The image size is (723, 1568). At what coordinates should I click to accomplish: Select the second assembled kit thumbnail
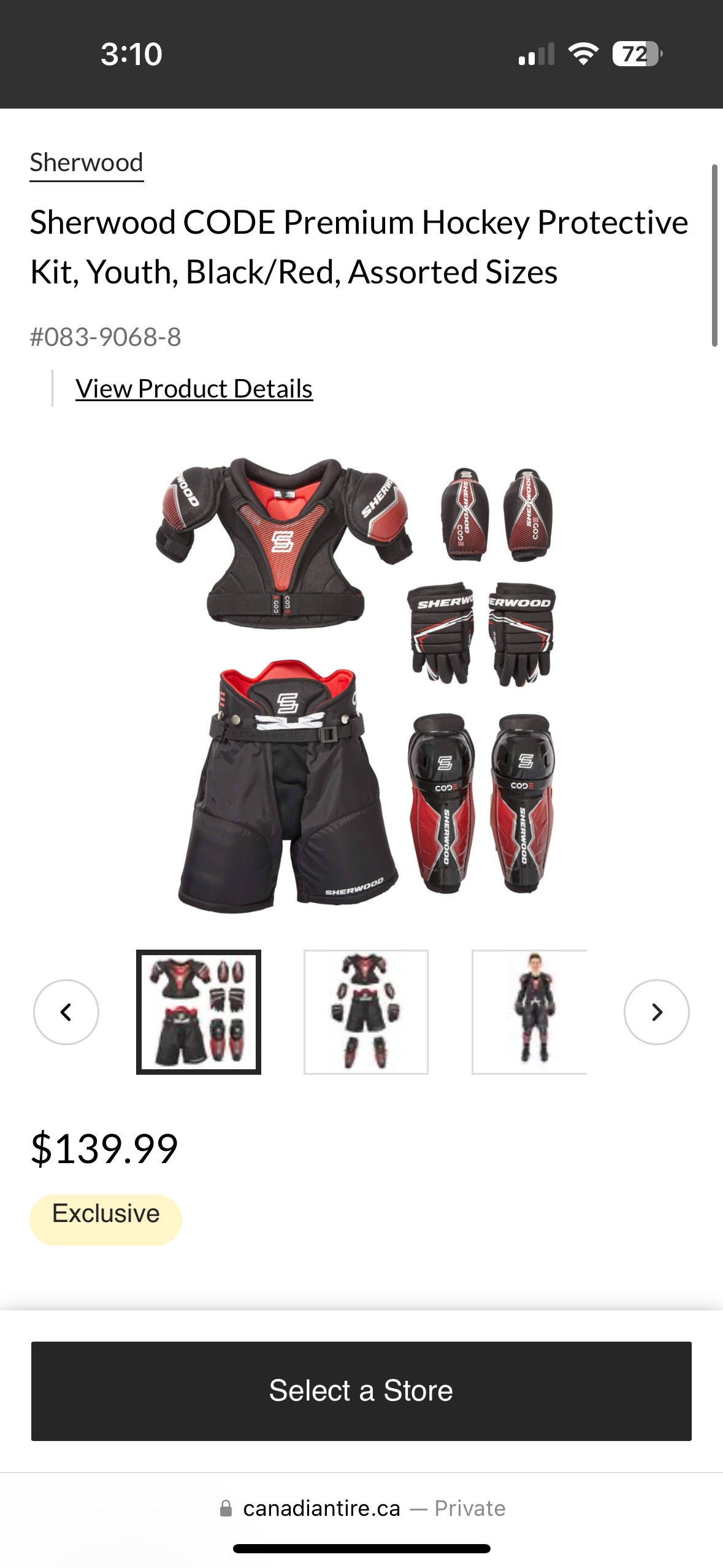[x=366, y=1012]
